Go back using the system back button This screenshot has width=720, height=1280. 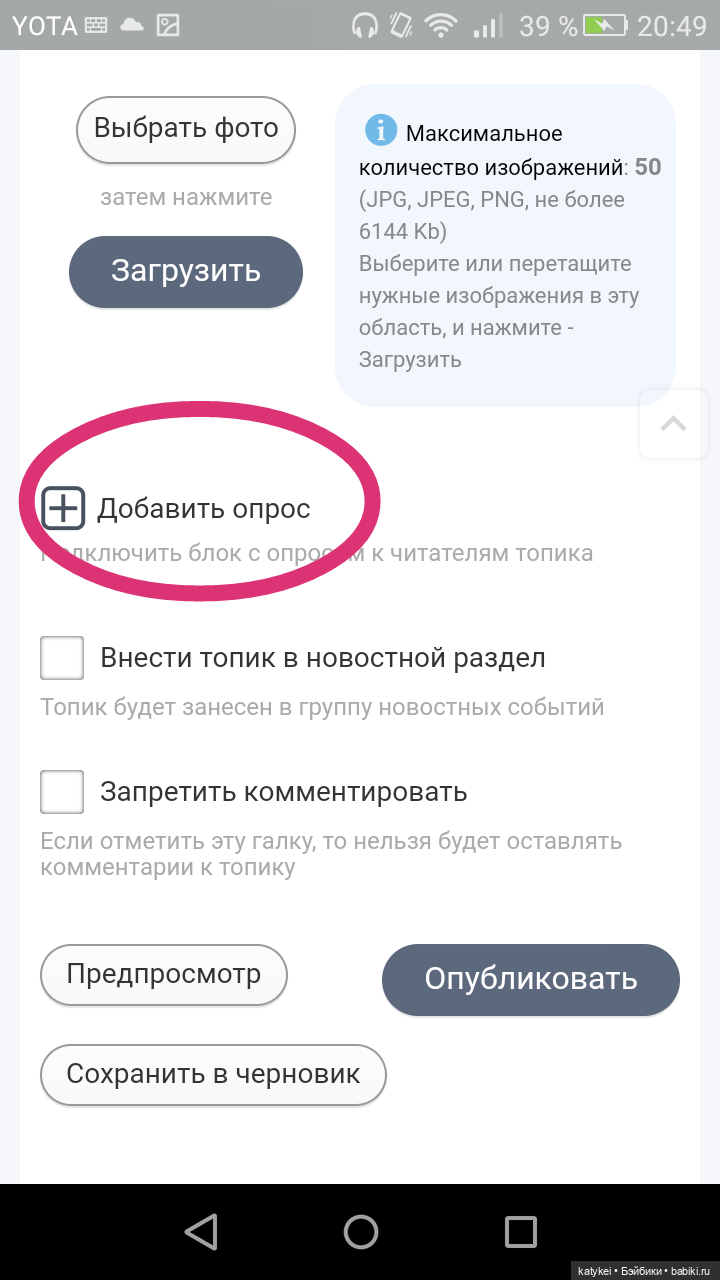tap(201, 1231)
